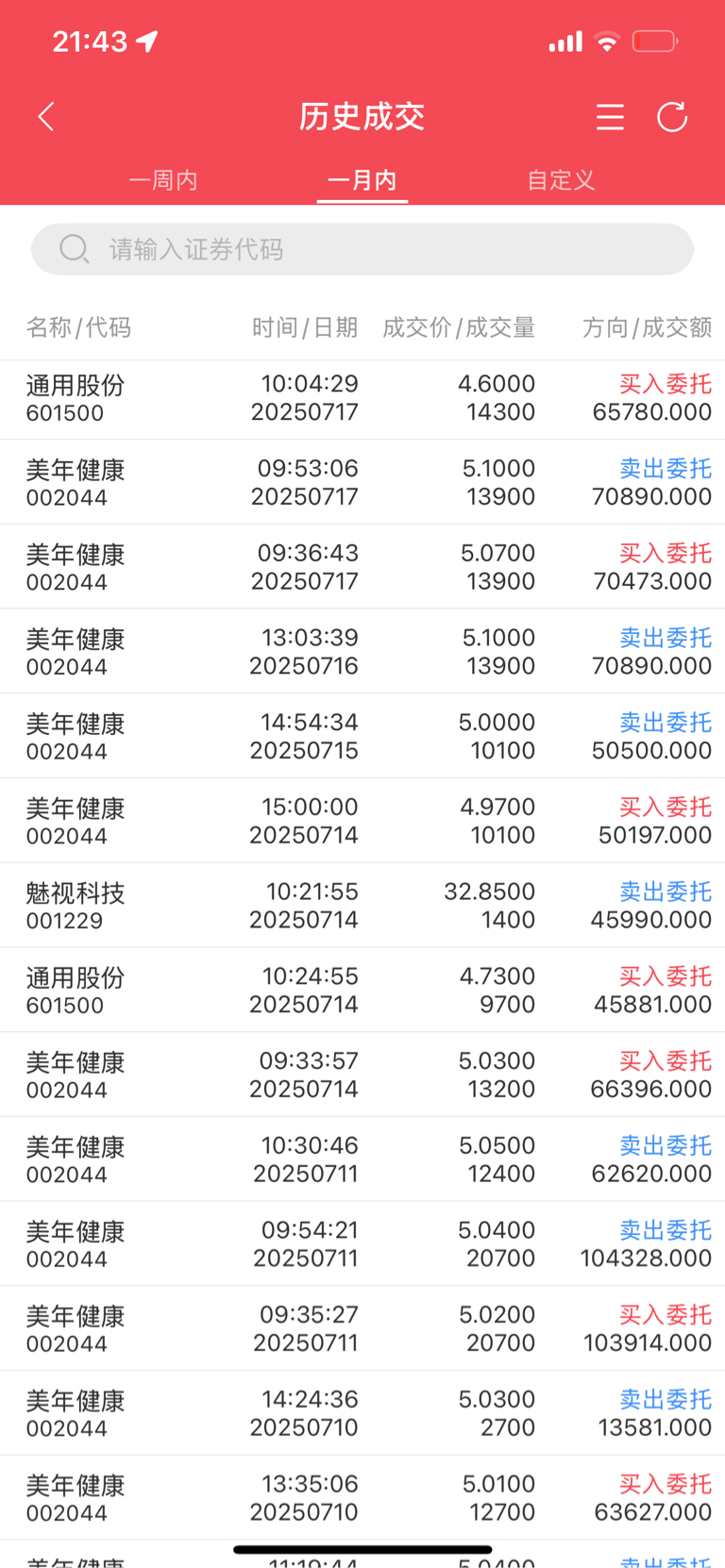
Task: Switch to the 自定义 tab
Action: [561, 180]
